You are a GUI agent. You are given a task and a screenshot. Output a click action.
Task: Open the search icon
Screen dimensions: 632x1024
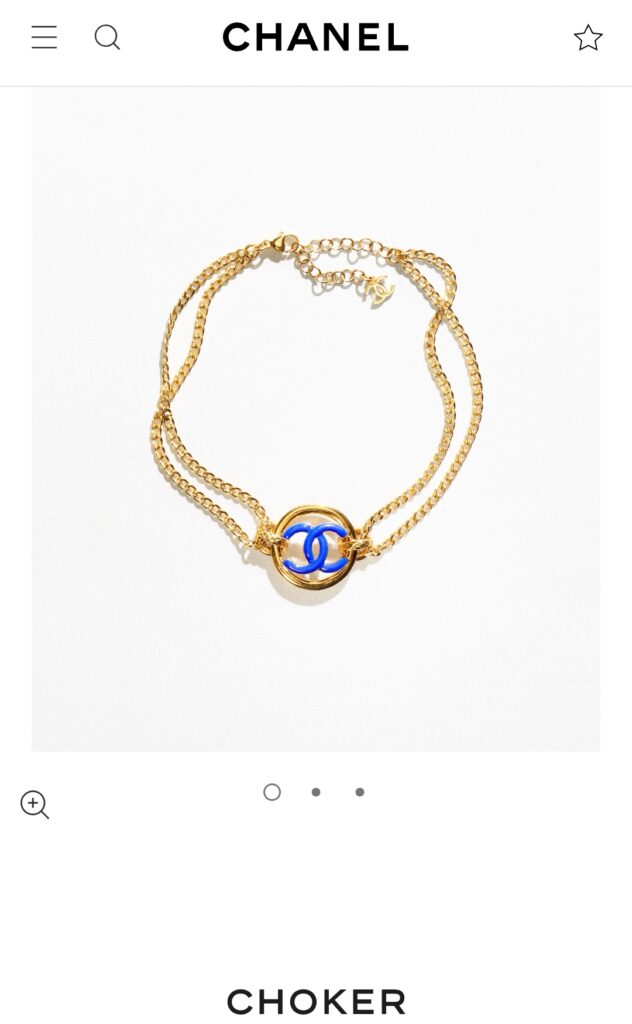click(107, 38)
